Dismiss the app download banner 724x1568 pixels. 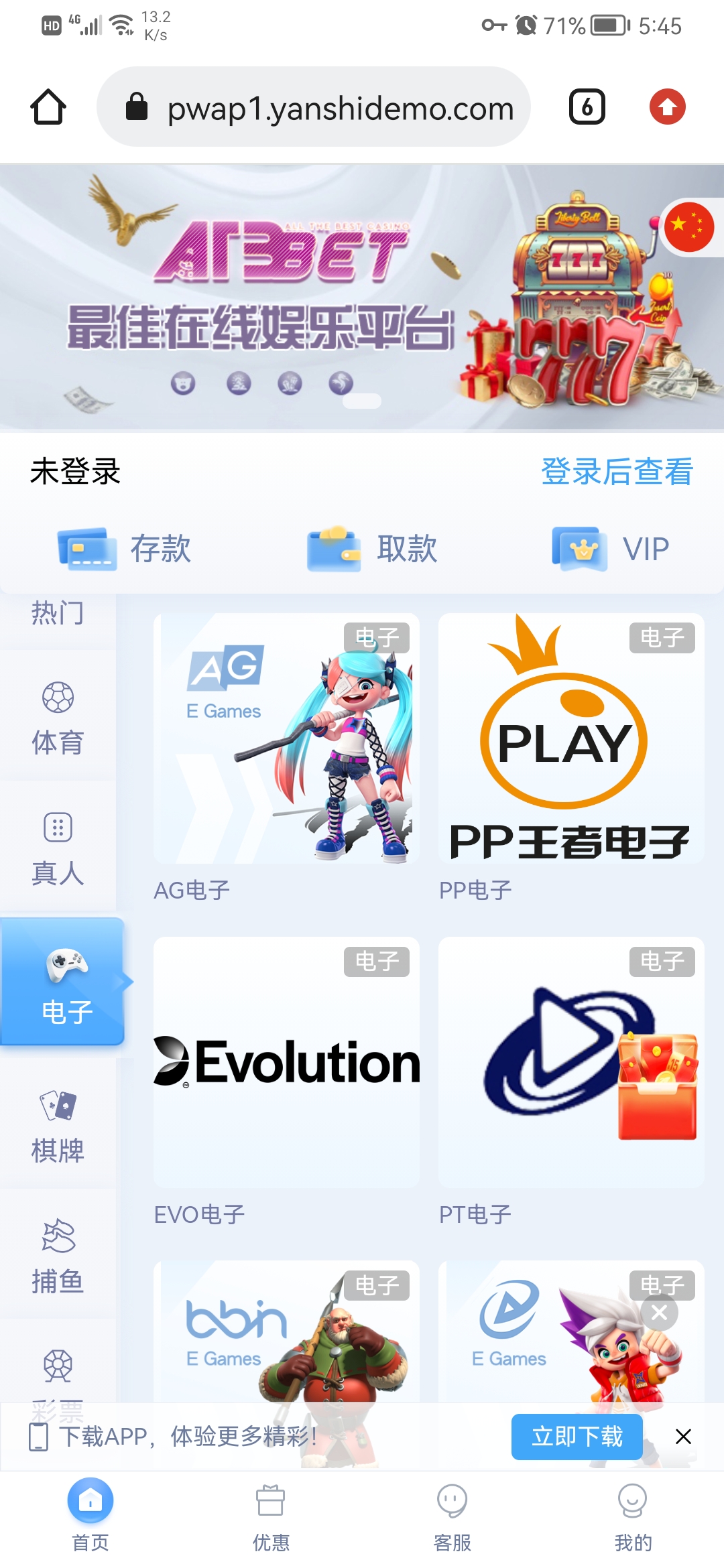pos(683,1437)
